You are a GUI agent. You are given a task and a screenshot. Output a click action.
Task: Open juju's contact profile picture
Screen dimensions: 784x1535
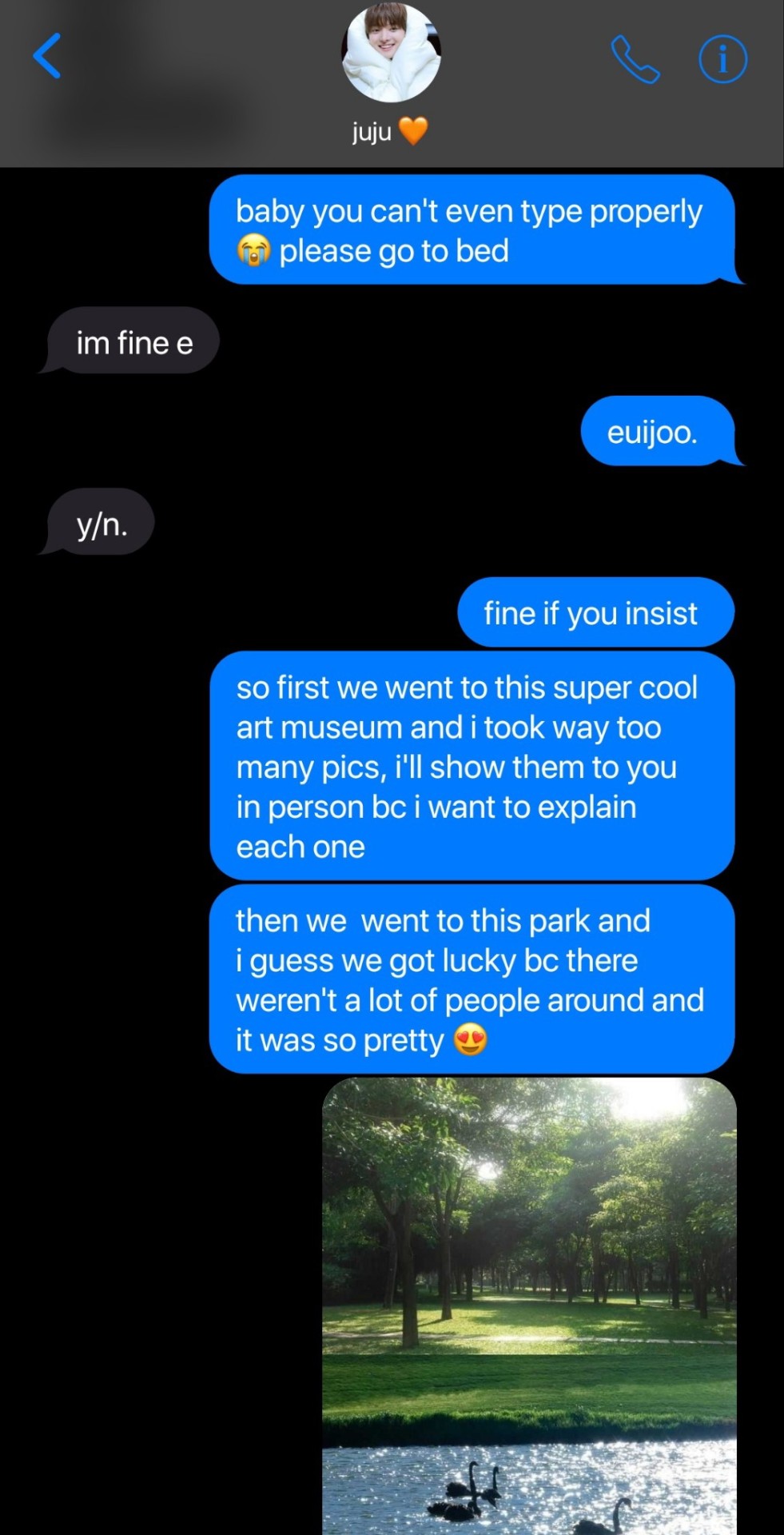tap(391, 53)
